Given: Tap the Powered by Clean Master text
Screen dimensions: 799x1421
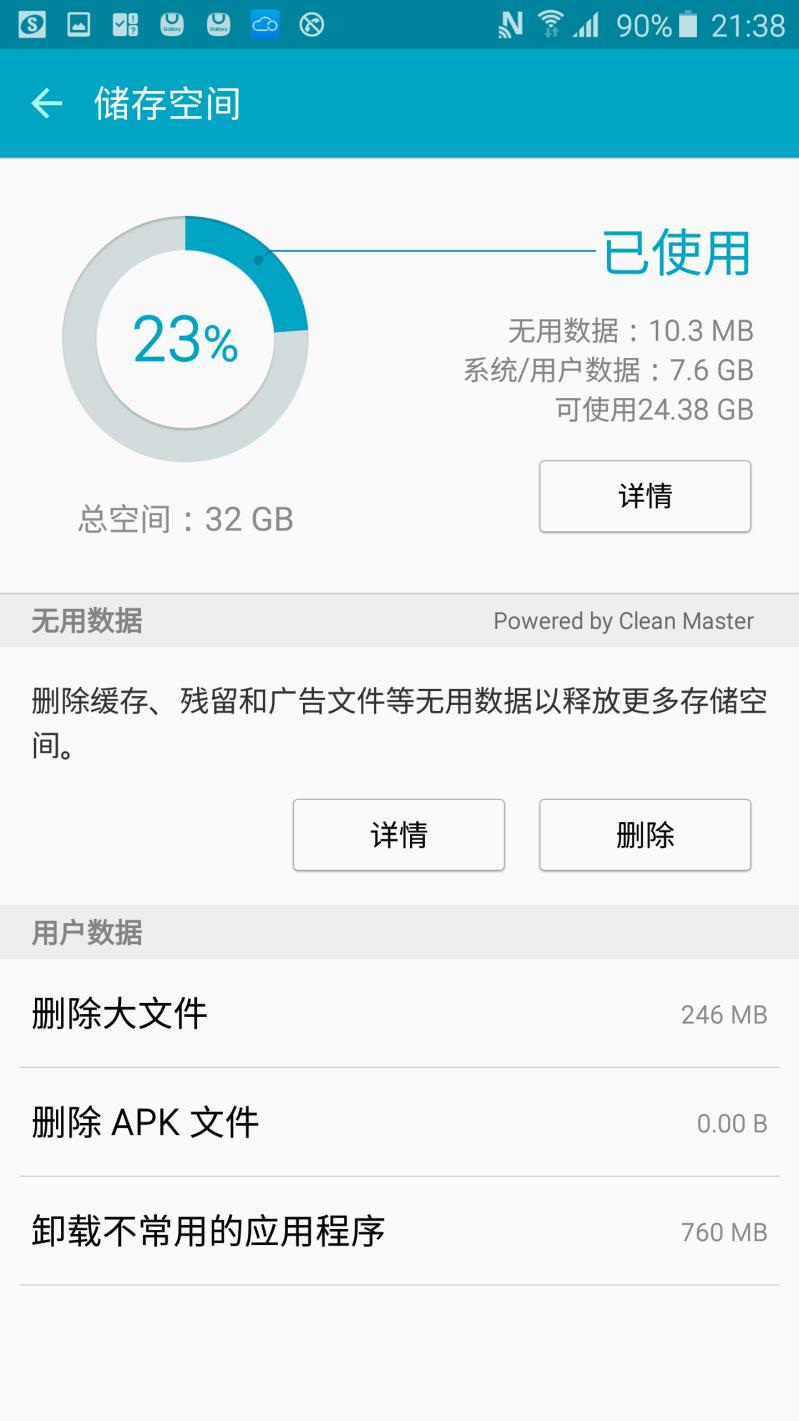Looking at the screenshot, I should 623,621.
